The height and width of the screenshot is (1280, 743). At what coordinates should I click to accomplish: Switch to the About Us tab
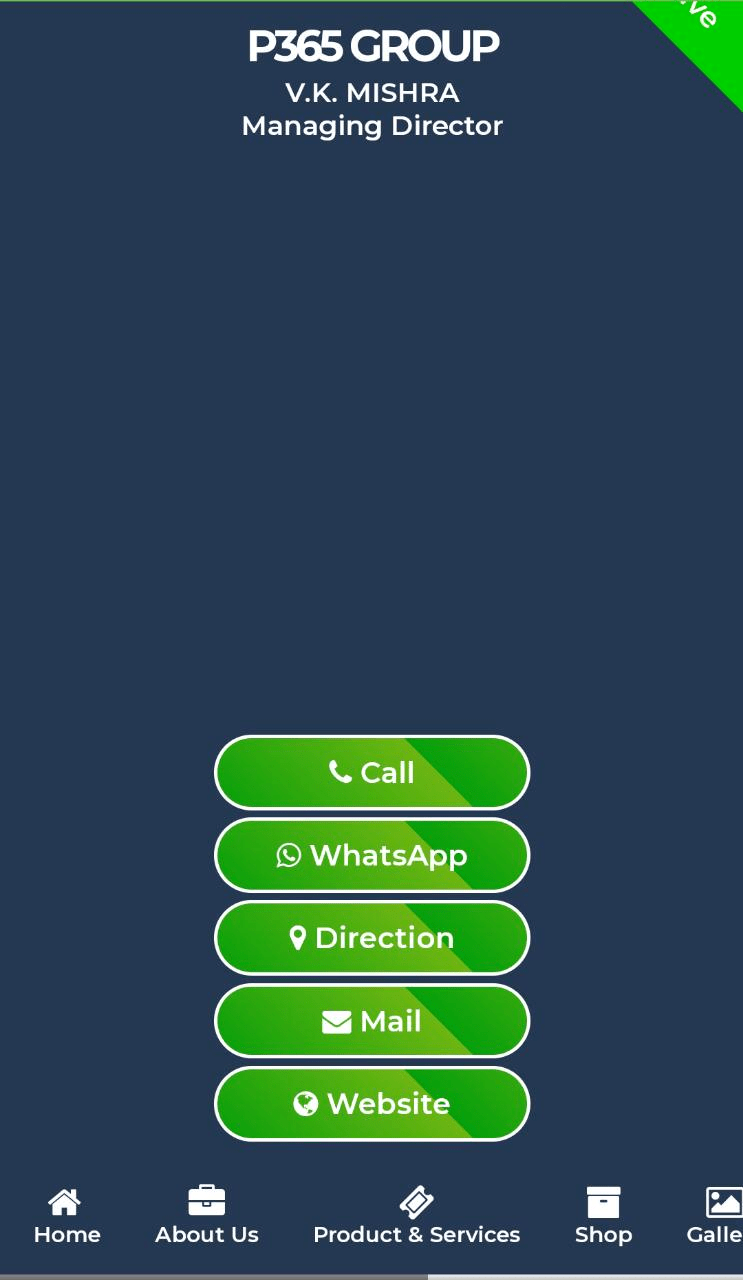(x=207, y=1216)
